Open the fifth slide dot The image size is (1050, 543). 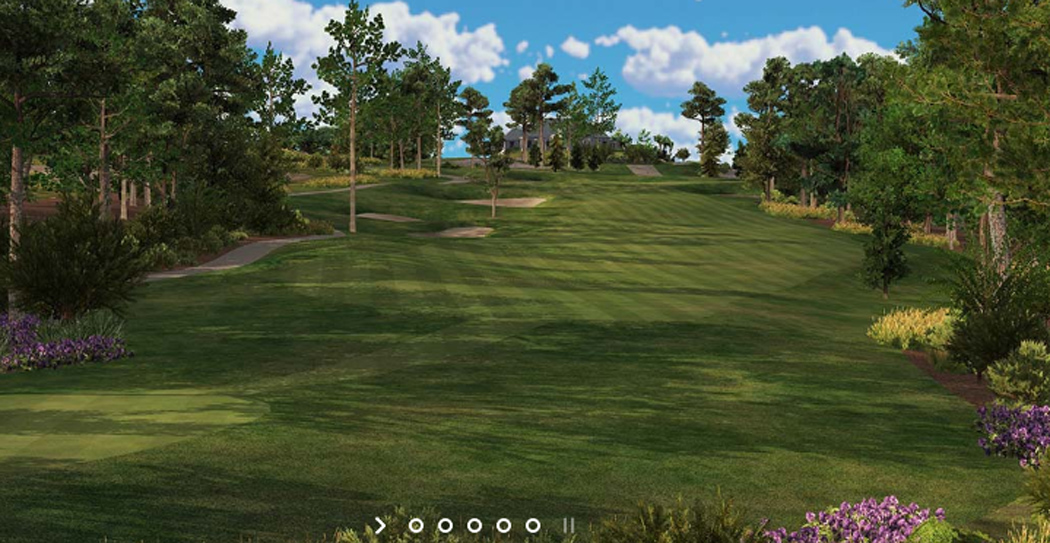click(x=533, y=525)
